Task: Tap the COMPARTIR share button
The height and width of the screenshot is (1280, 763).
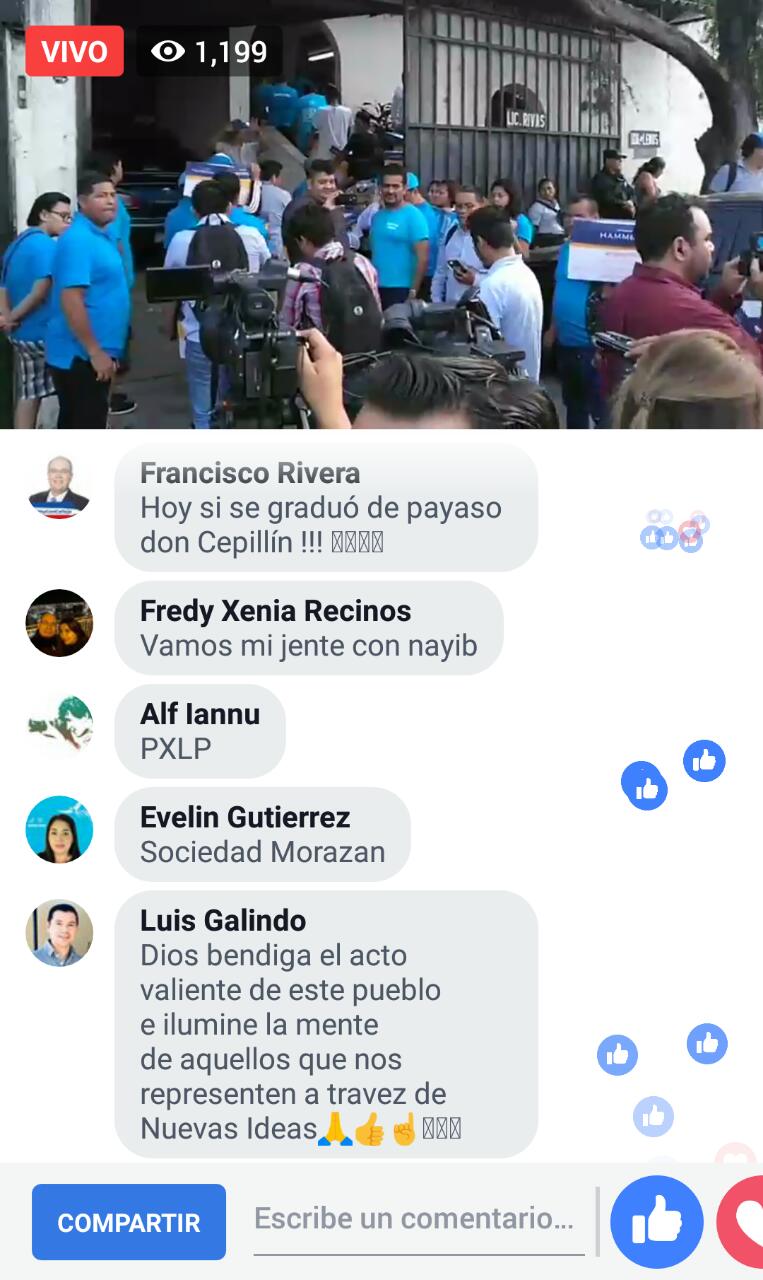Action: point(129,1222)
